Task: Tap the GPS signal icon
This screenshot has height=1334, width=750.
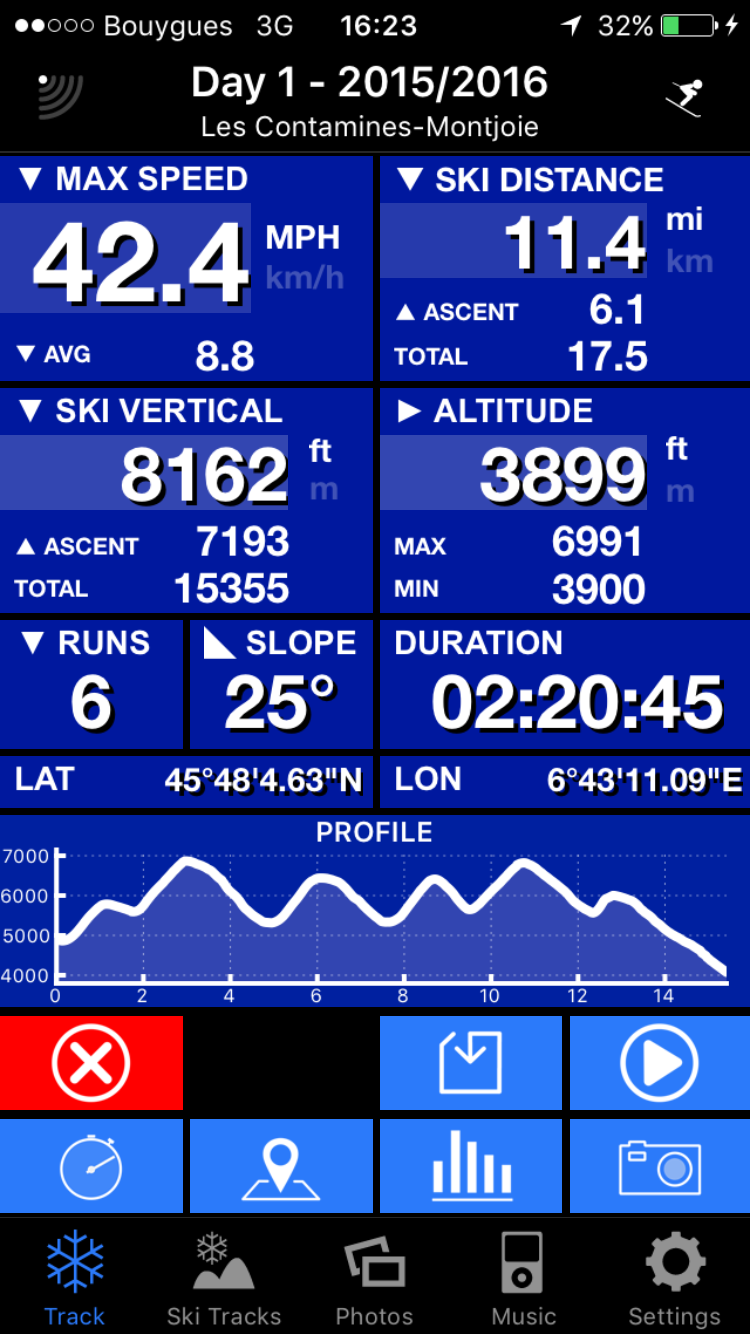Action: click(59, 97)
